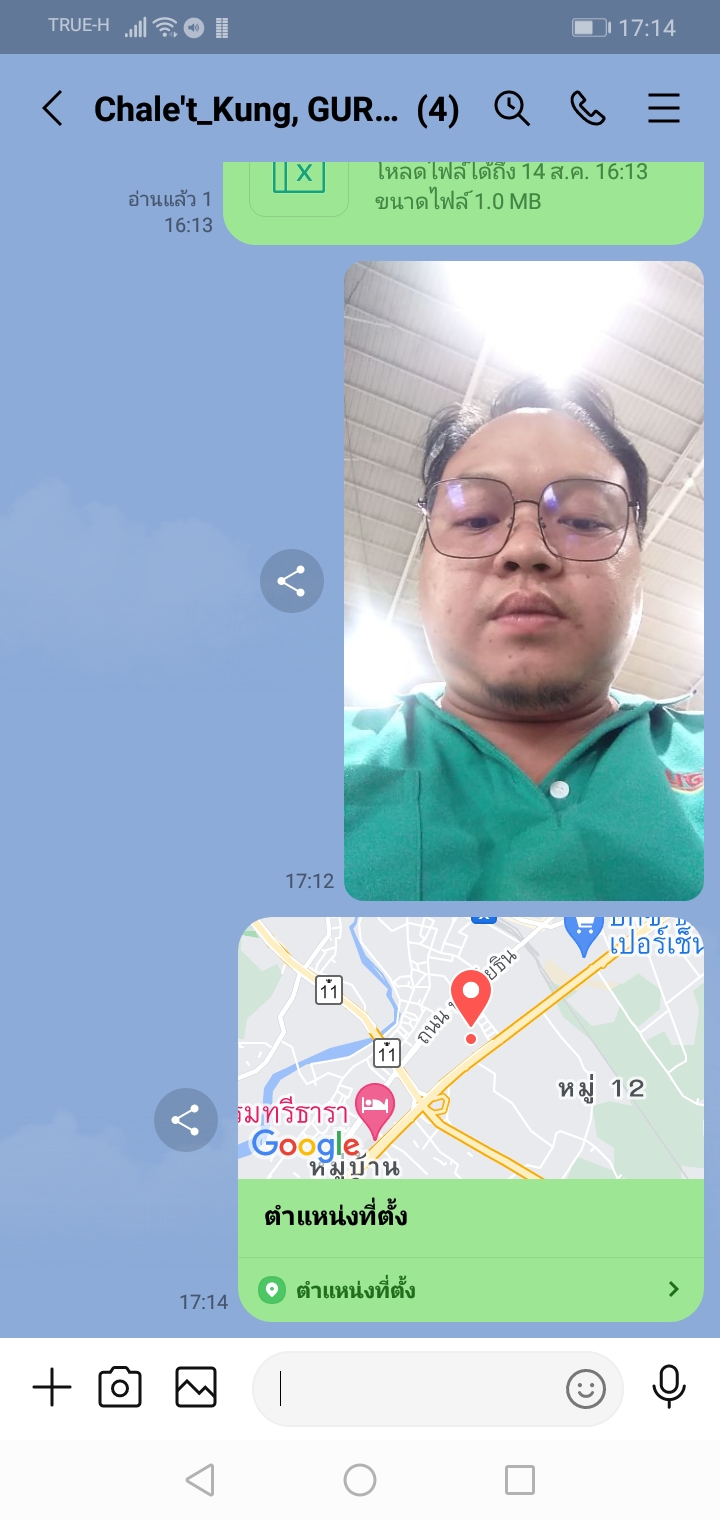Screen dimensions: 720x1520
Task: Open the plus attachment menu
Action: pyautogui.click(x=52, y=1388)
